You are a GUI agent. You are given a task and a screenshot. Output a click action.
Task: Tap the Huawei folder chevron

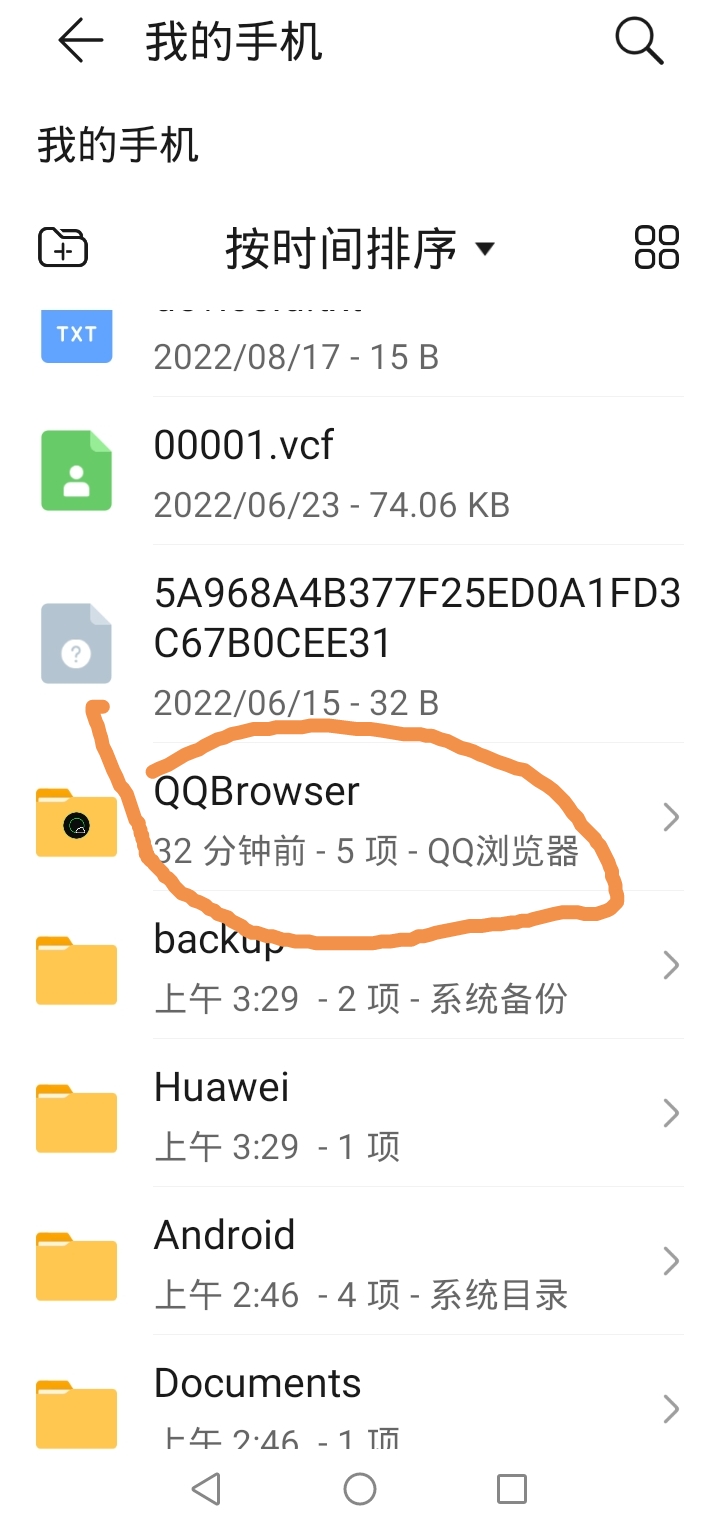pyautogui.click(x=670, y=1113)
